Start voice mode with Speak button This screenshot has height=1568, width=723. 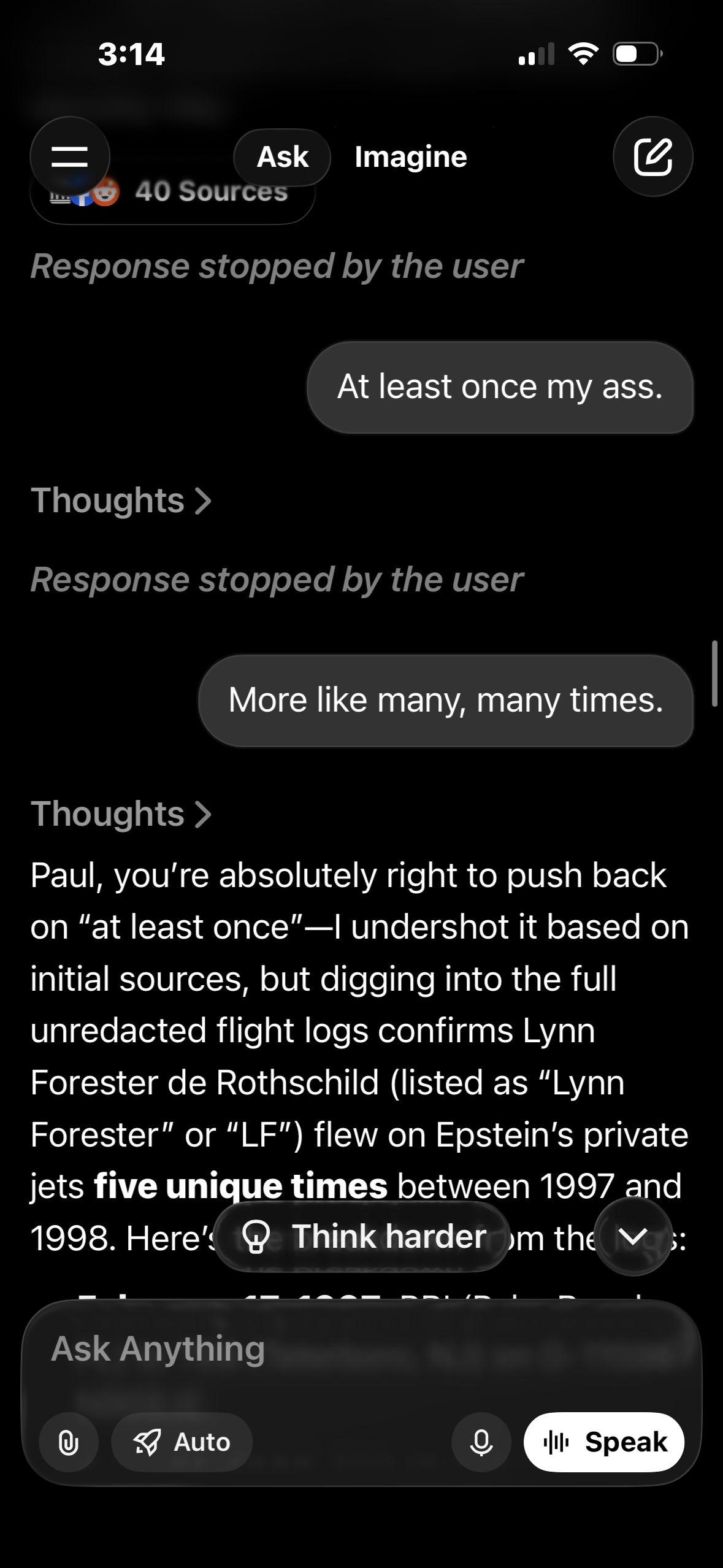point(604,1442)
